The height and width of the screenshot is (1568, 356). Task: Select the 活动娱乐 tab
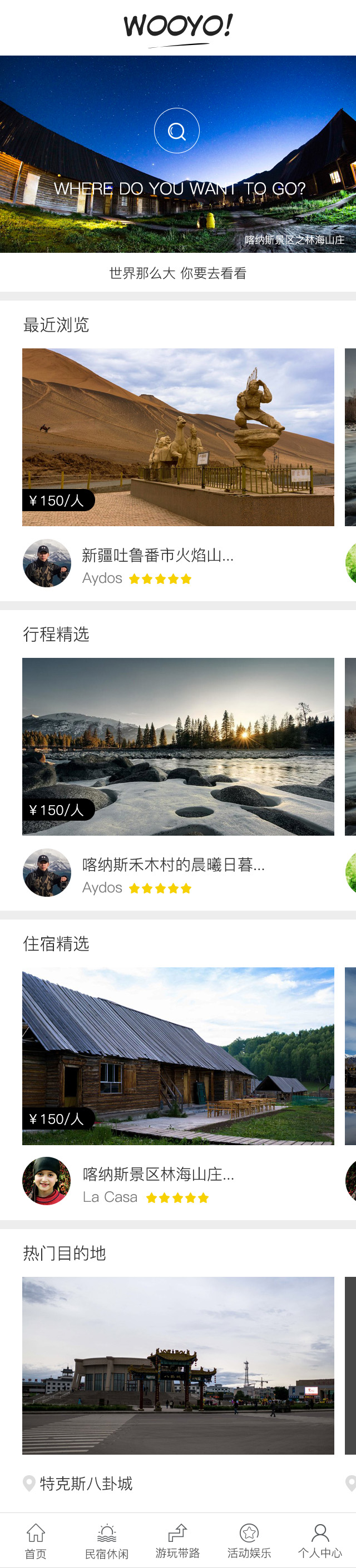tap(249, 1540)
